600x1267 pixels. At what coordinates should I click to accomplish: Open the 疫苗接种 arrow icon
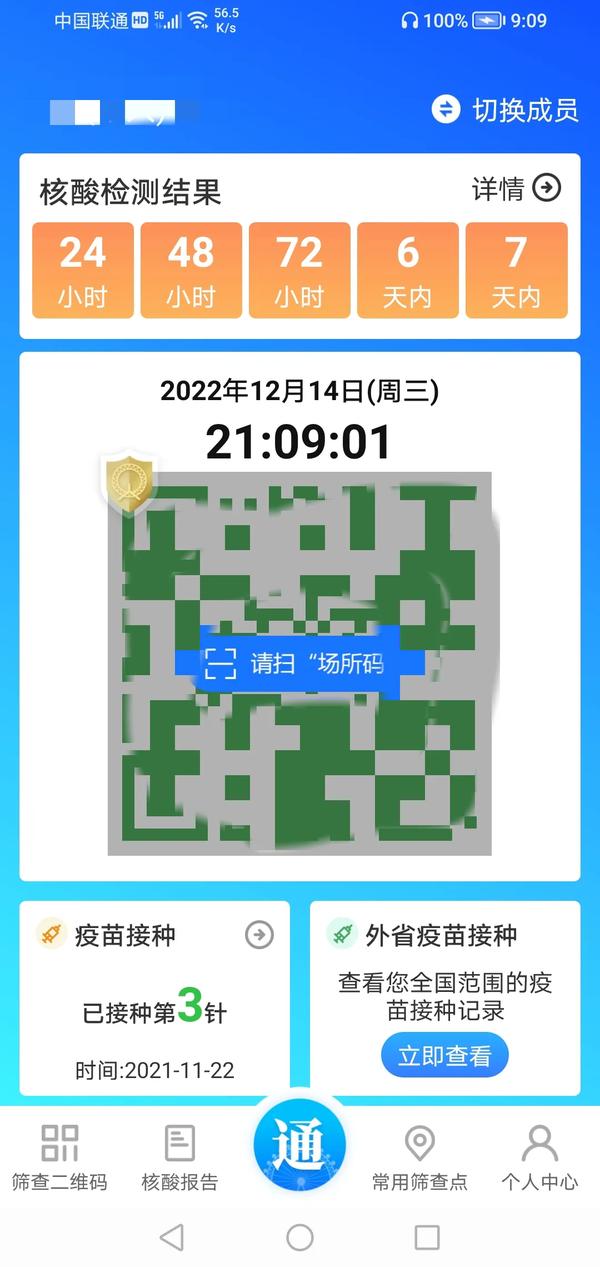coord(259,935)
